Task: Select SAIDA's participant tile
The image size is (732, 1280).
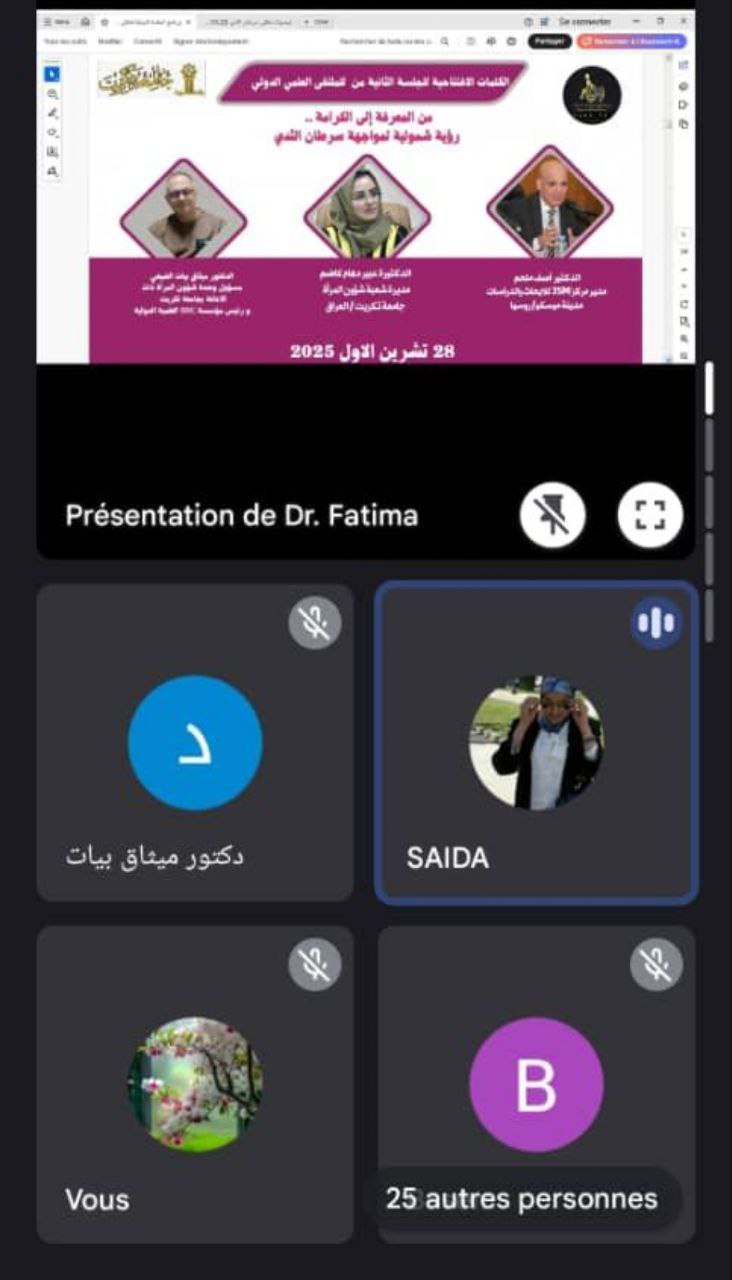Action: 536,742
